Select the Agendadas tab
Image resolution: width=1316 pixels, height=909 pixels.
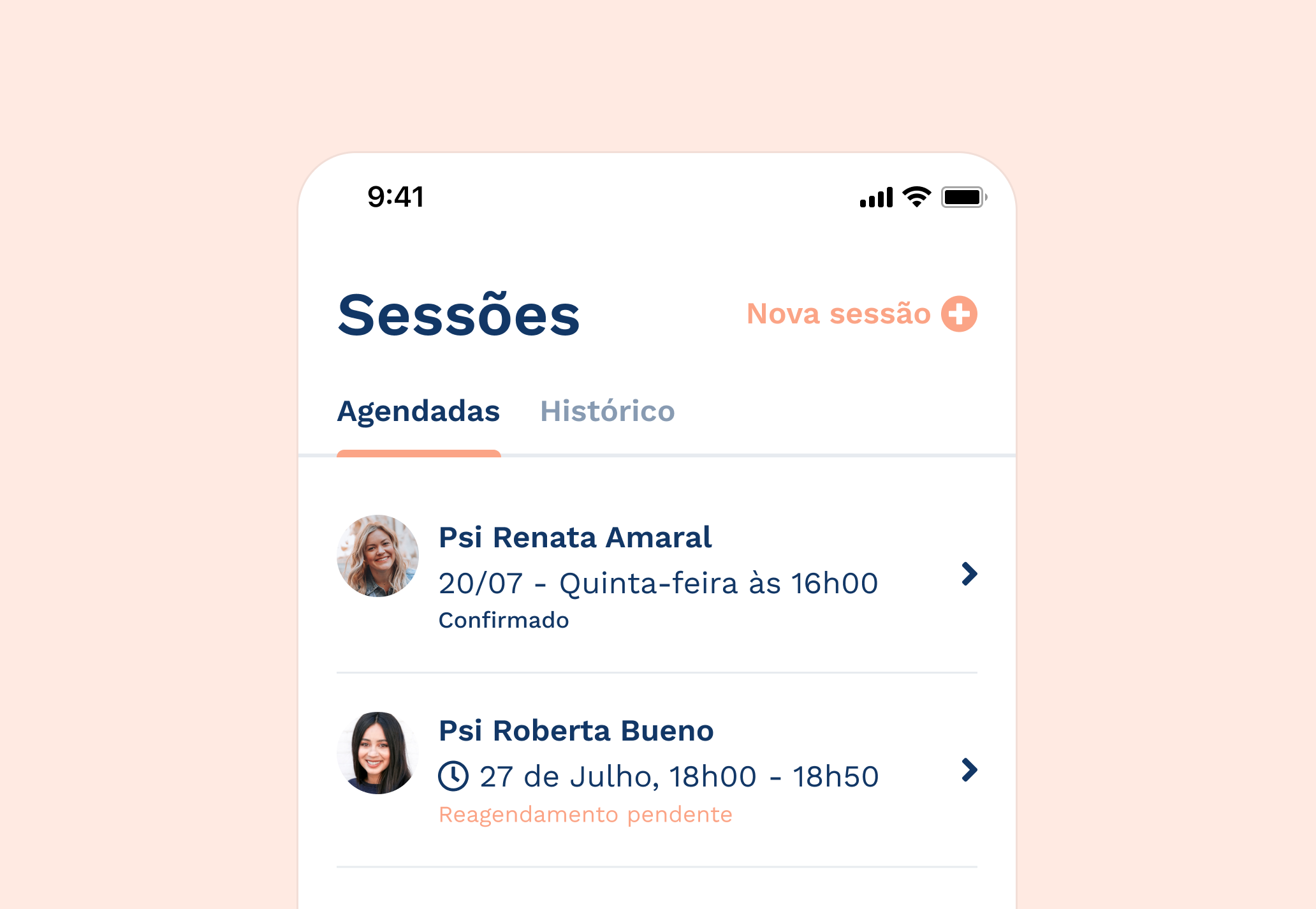click(418, 411)
